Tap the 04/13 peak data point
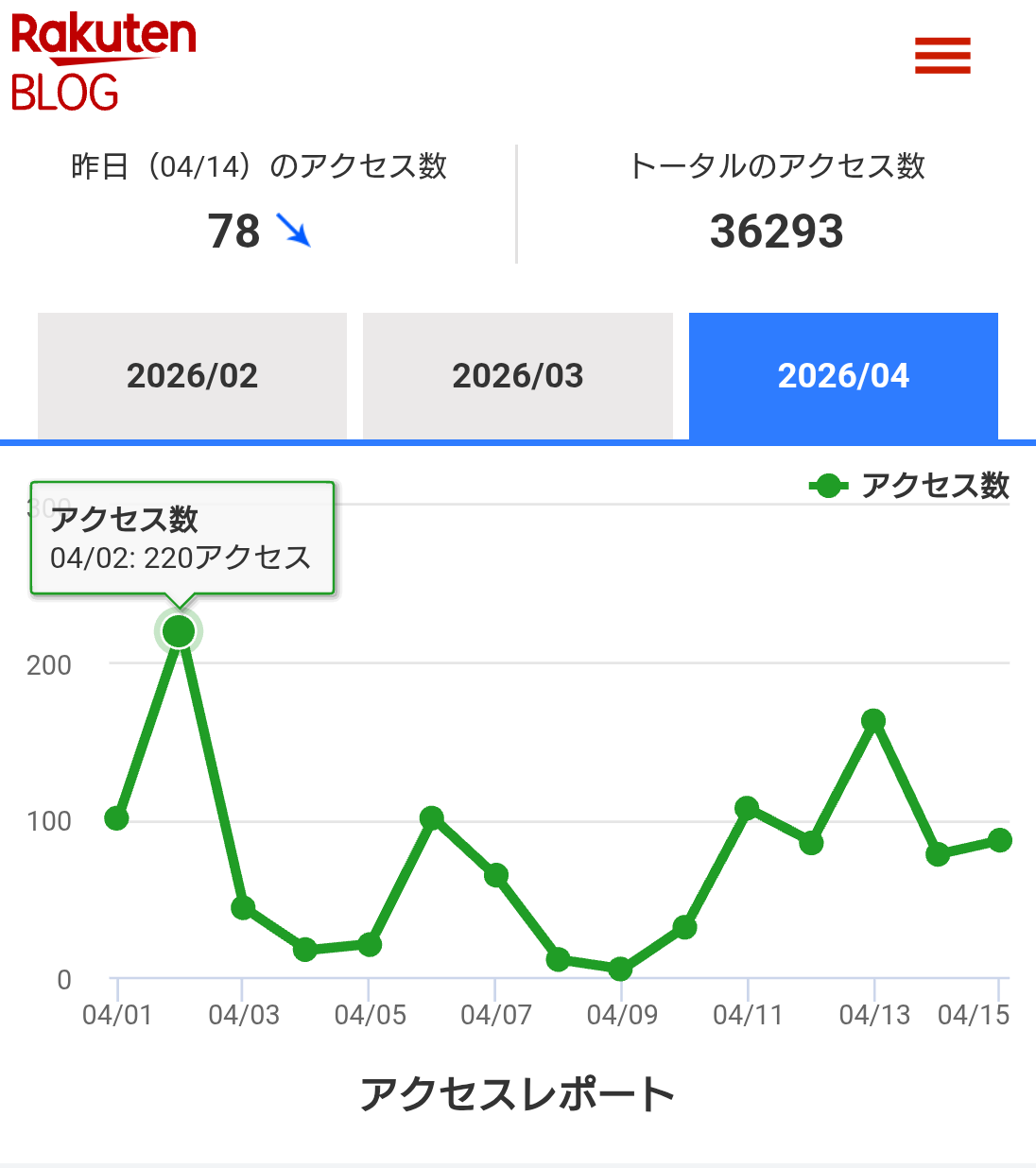 873,721
